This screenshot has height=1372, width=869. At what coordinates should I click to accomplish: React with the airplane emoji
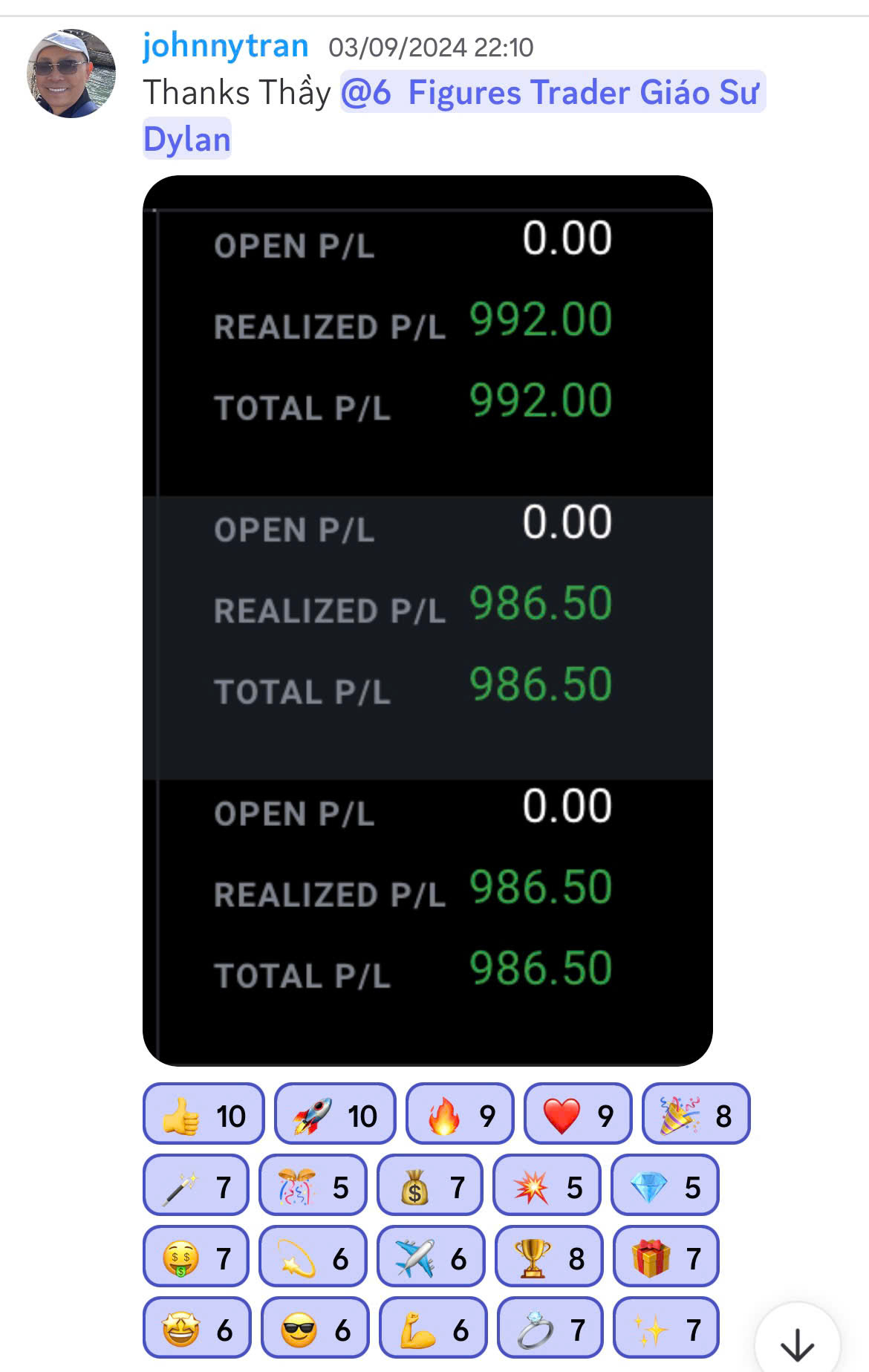431,1256
